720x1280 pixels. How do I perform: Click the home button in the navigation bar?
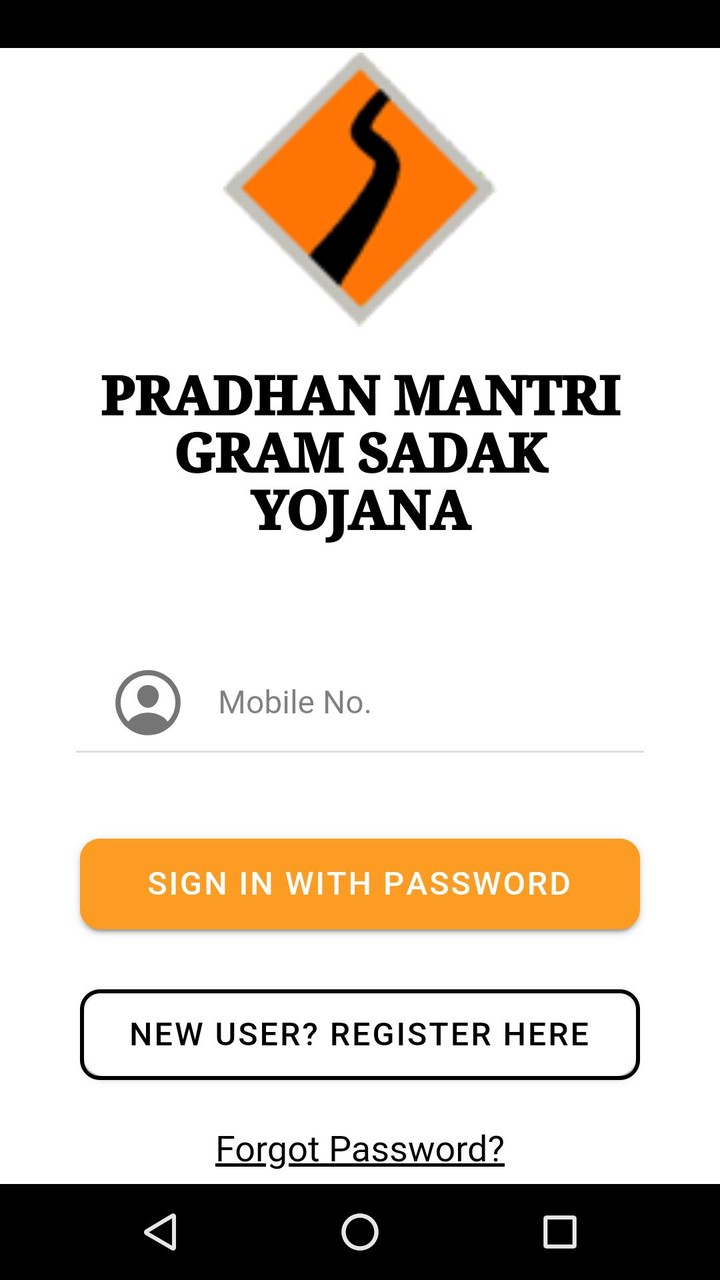[360, 1233]
